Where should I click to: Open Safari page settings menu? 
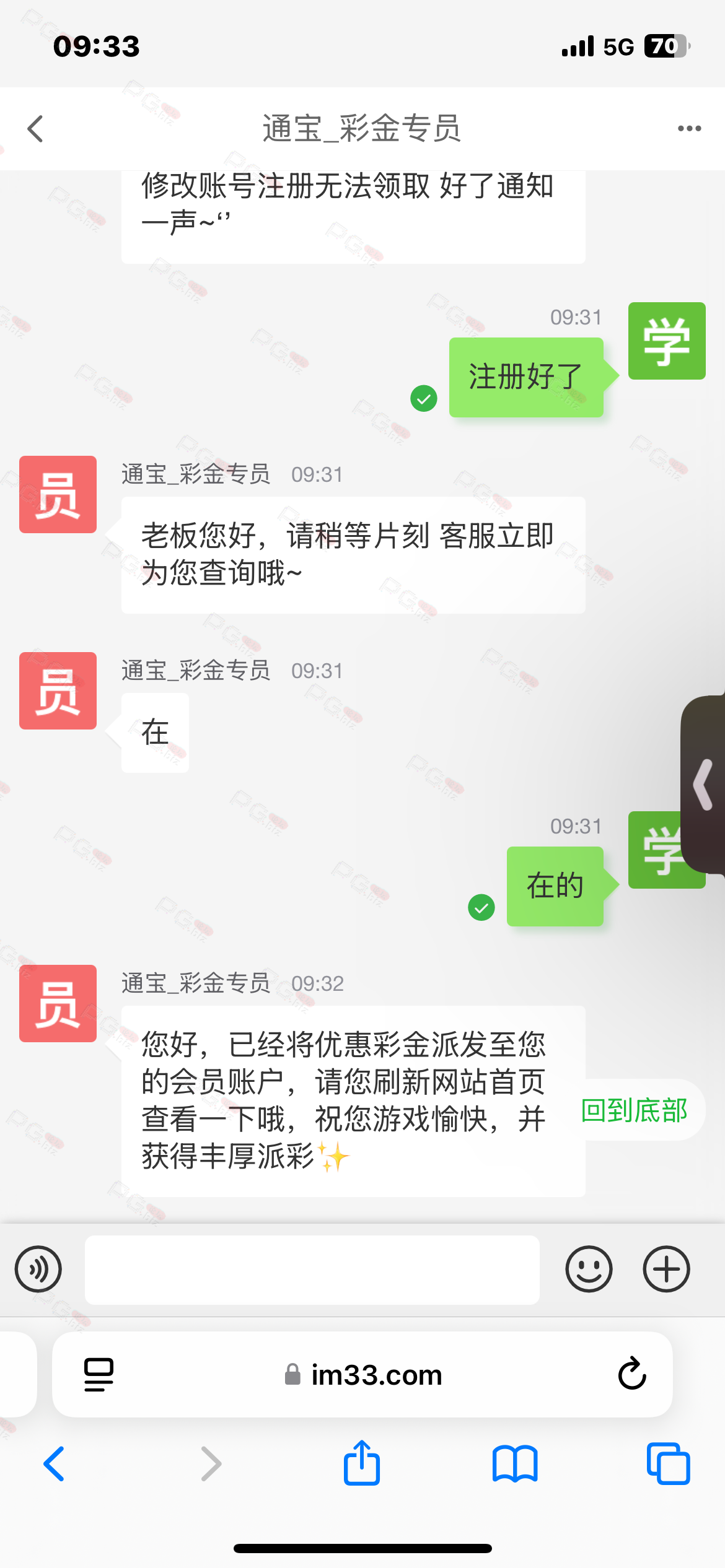[99, 1375]
